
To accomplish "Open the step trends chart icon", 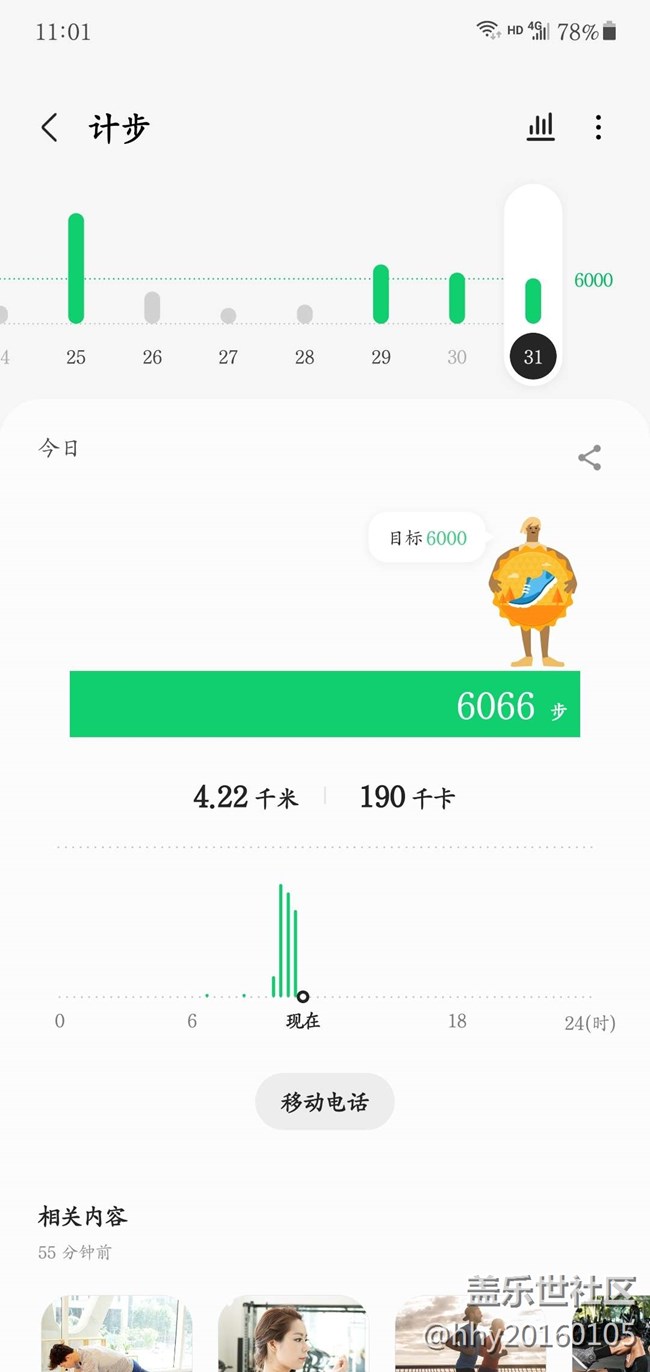I will pos(541,127).
